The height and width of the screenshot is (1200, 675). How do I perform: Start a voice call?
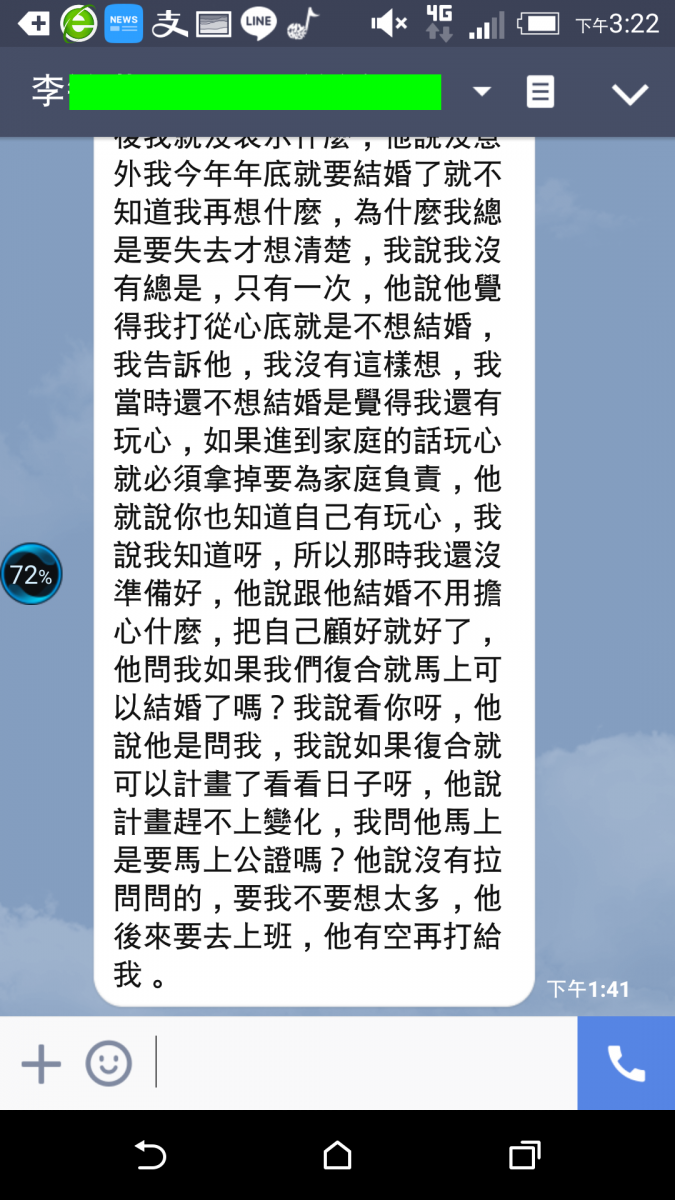click(626, 1063)
